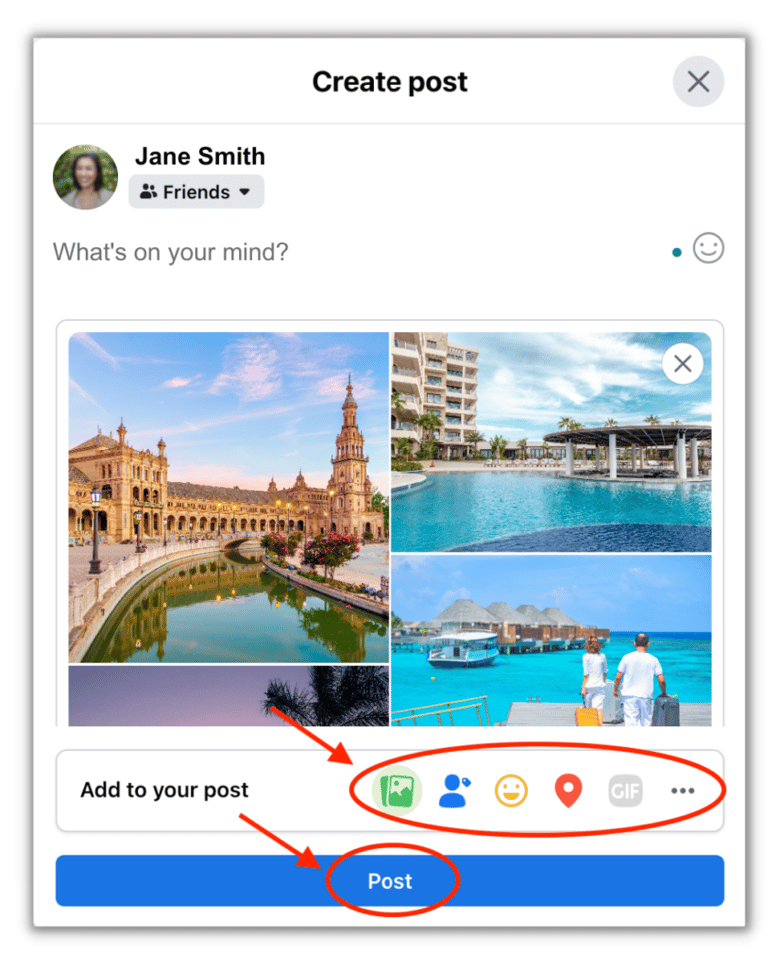780x966 pixels.
Task: Attach a GIF to the post
Action: (626, 790)
